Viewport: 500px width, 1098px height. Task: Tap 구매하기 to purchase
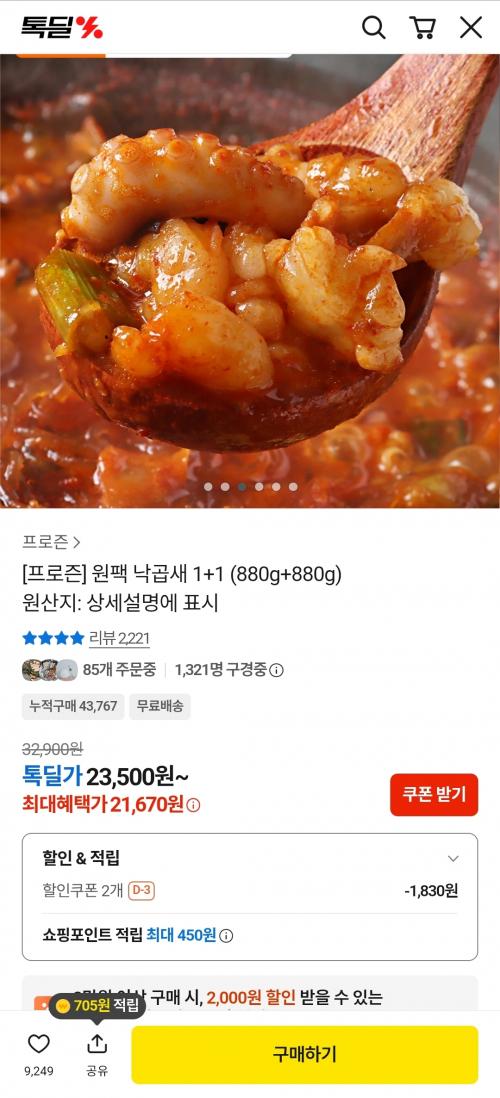pyautogui.click(x=305, y=1055)
